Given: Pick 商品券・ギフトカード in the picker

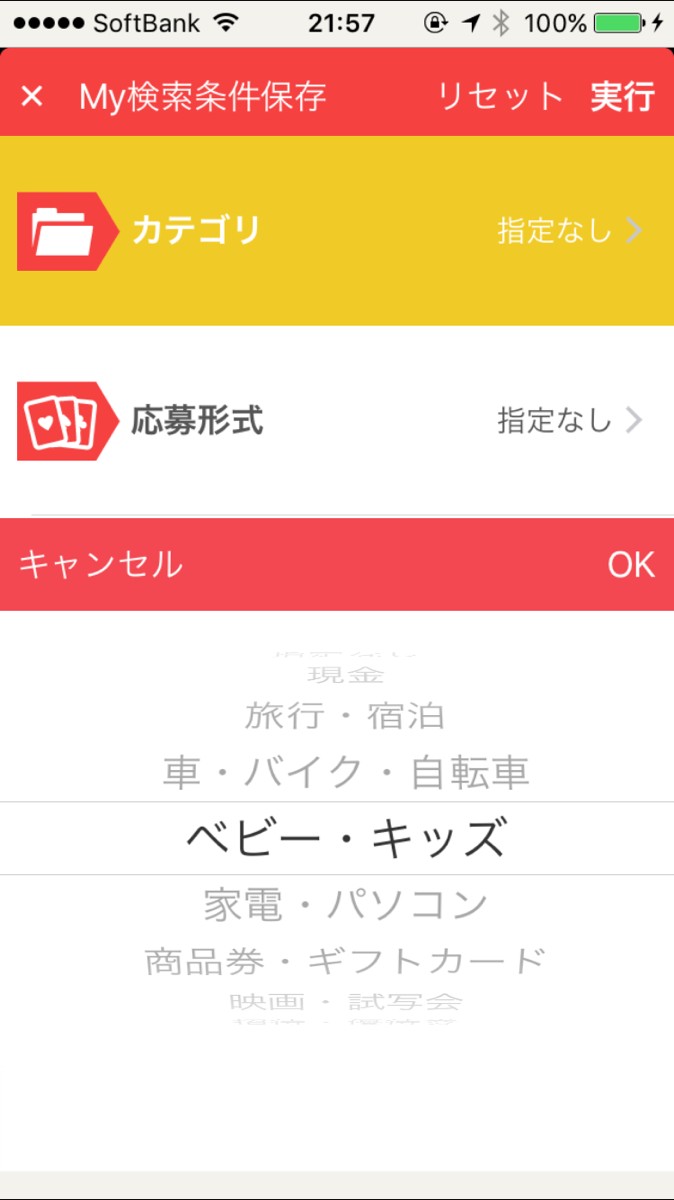Looking at the screenshot, I should pyautogui.click(x=345, y=961).
